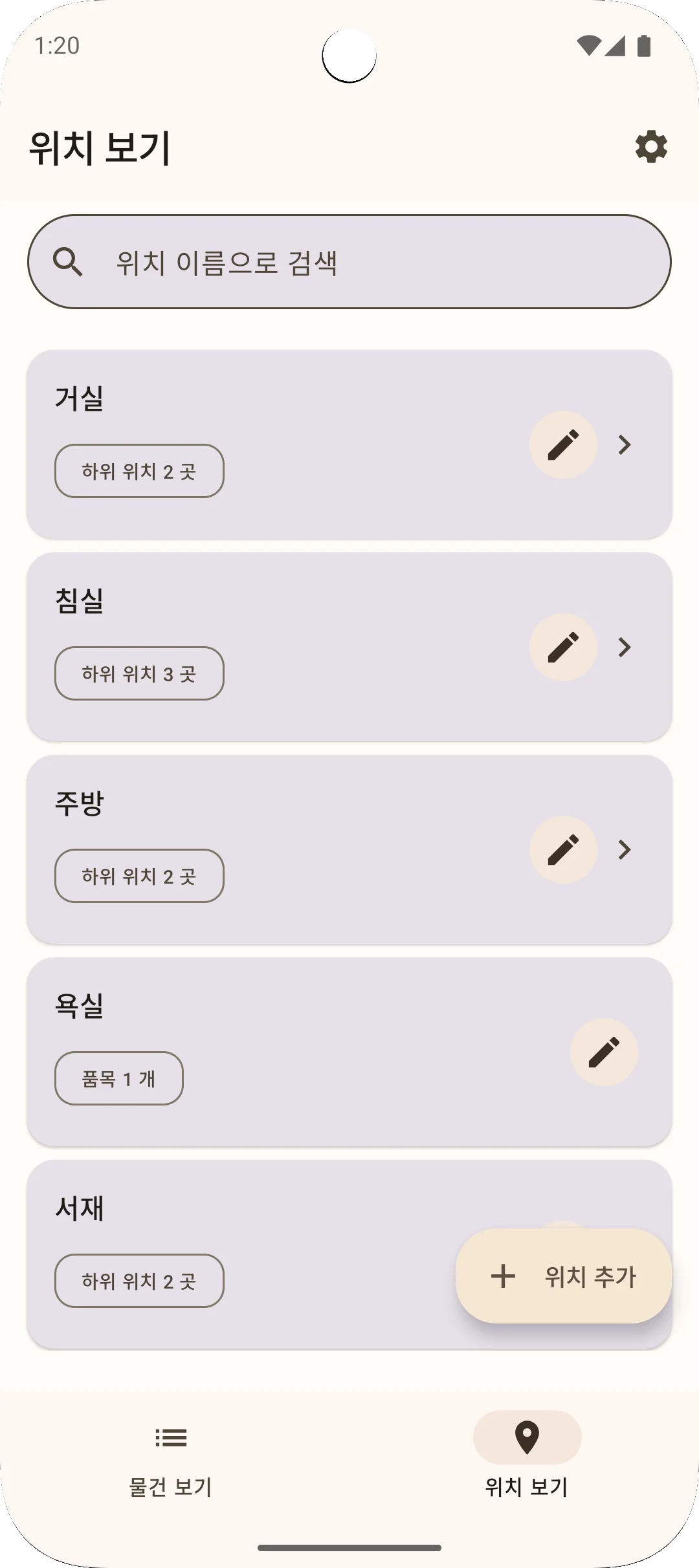
Task: Edit 주방 using its pencil icon
Action: [564, 849]
